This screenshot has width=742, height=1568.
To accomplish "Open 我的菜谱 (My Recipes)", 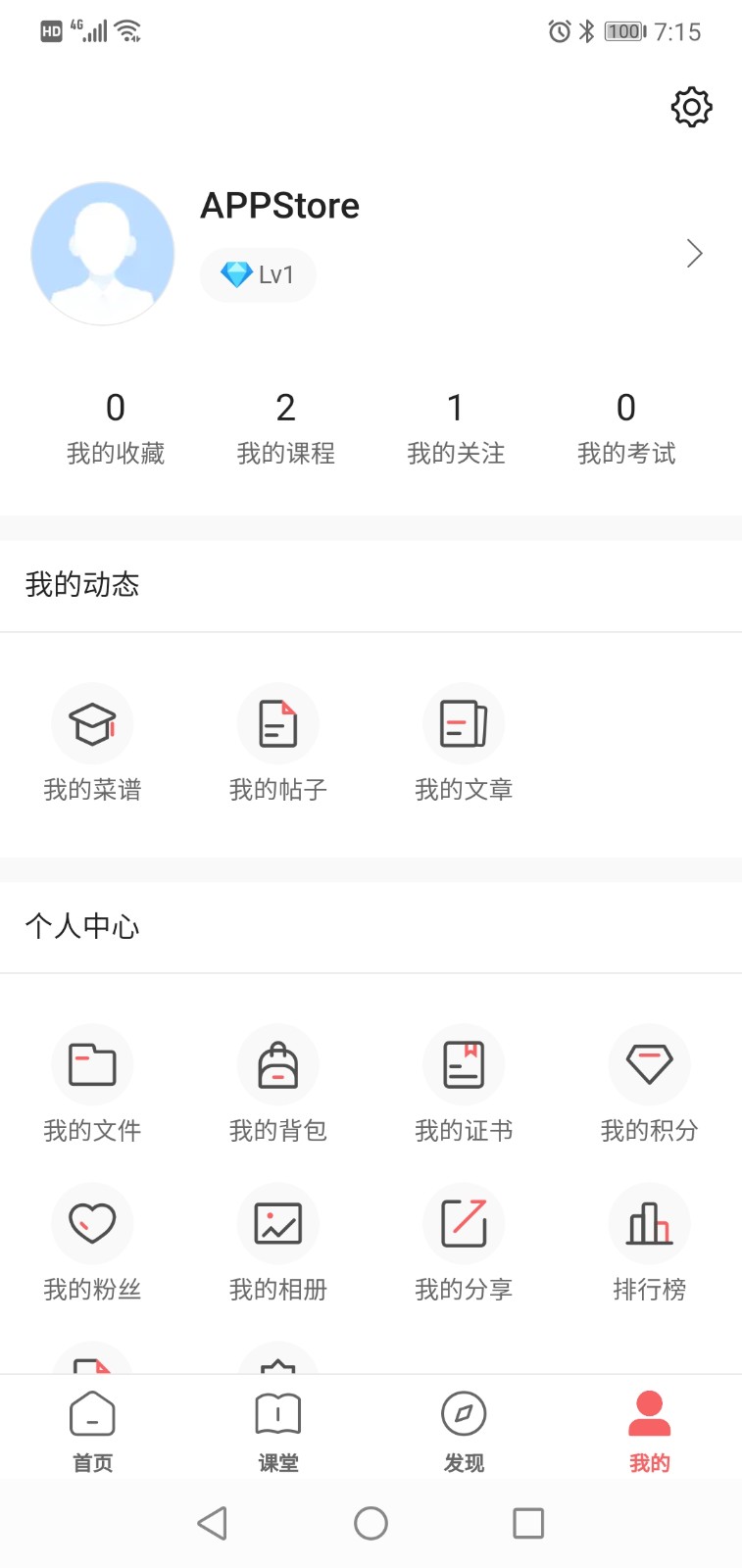I will coord(92,745).
